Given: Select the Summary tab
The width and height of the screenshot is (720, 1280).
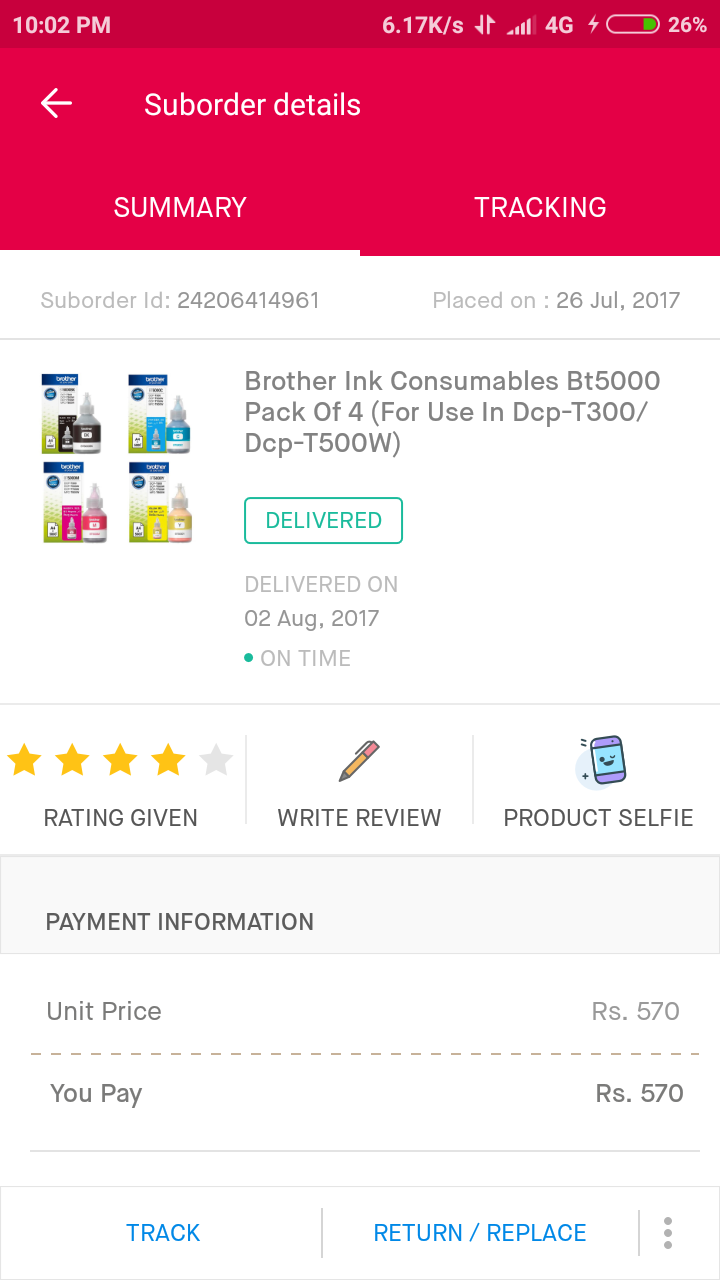Looking at the screenshot, I should tap(180, 207).
